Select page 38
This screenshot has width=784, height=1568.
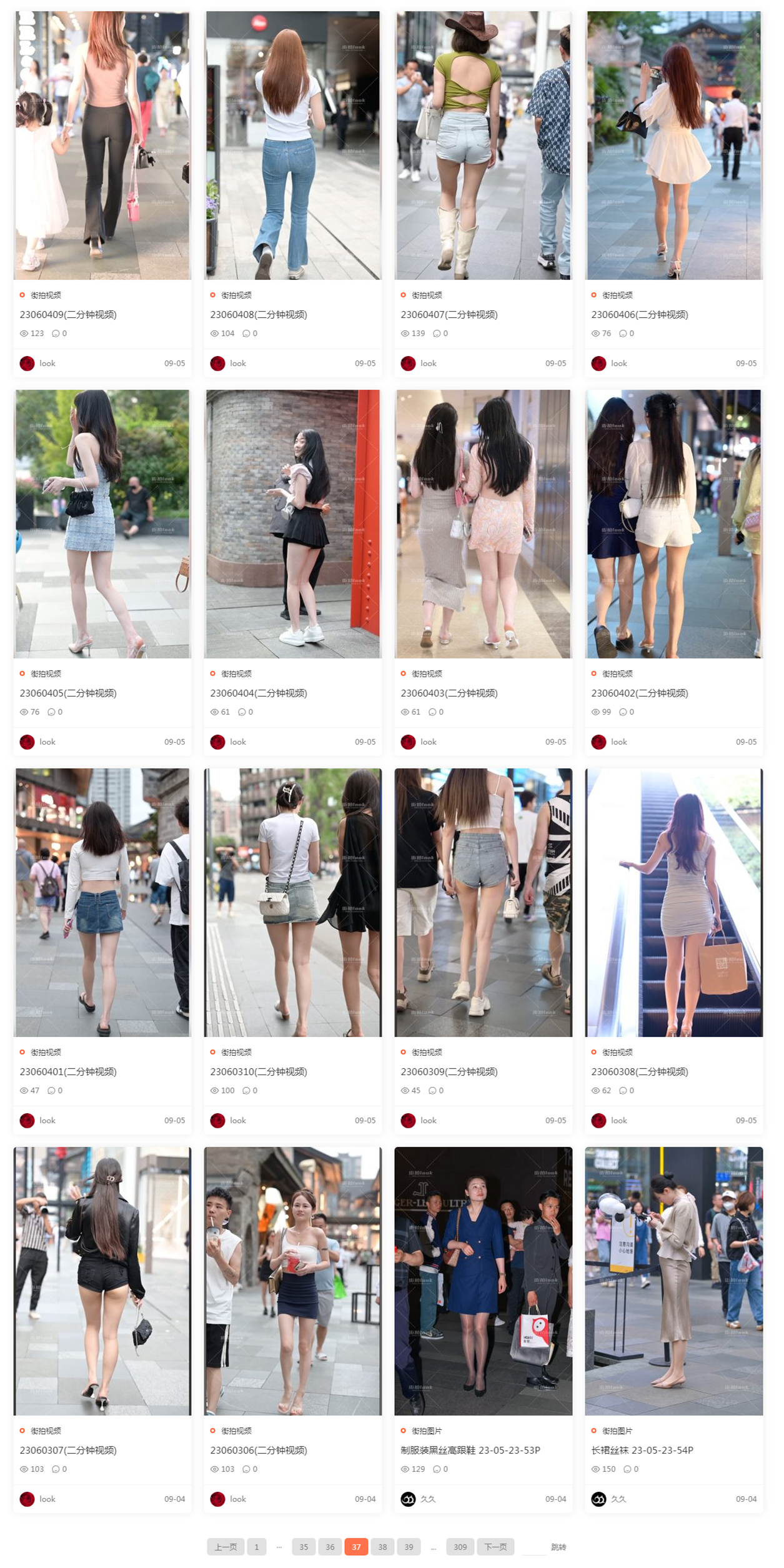(382, 1547)
